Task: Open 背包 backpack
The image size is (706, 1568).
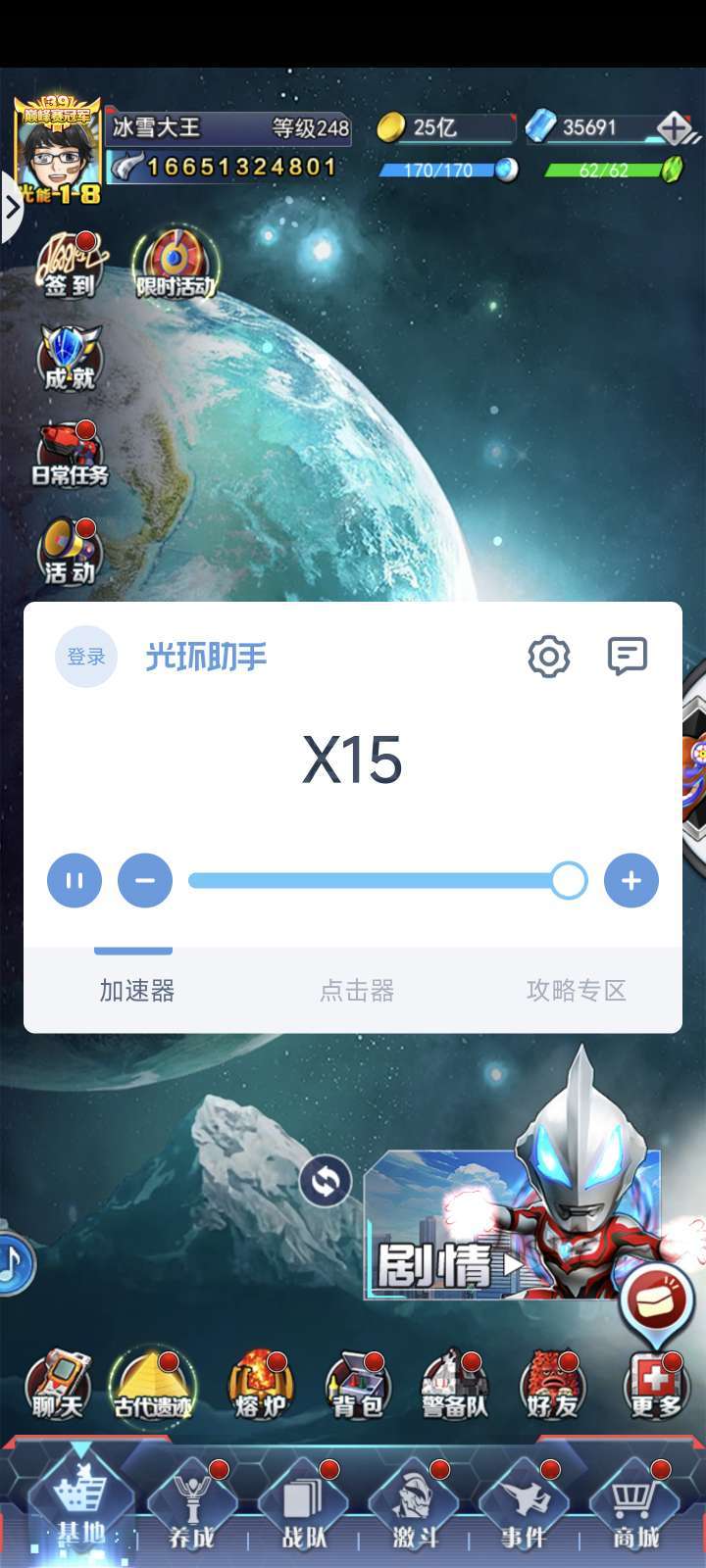Action: (x=358, y=1385)
